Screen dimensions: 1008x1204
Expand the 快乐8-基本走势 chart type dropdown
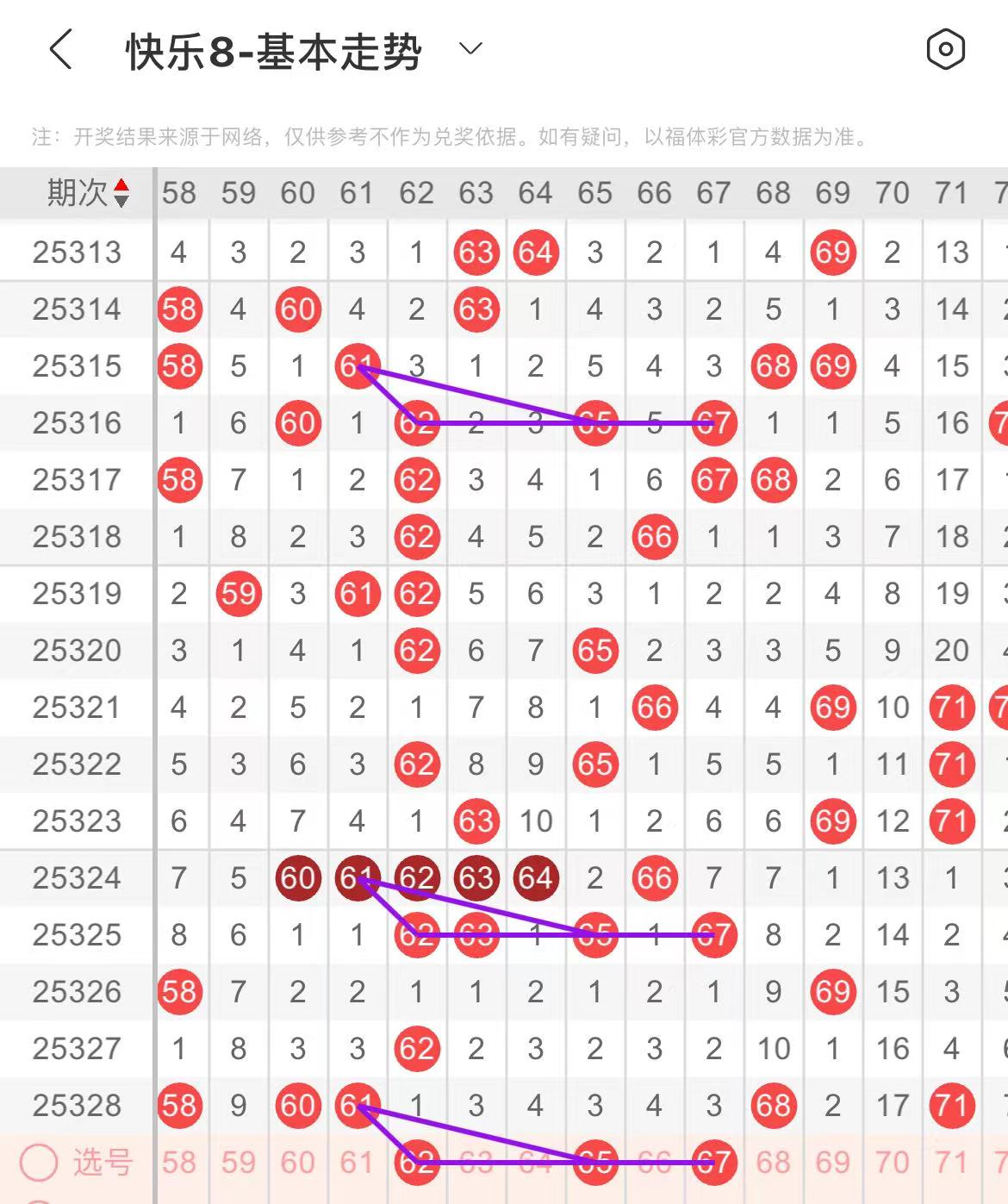click(x=470, y=49)
